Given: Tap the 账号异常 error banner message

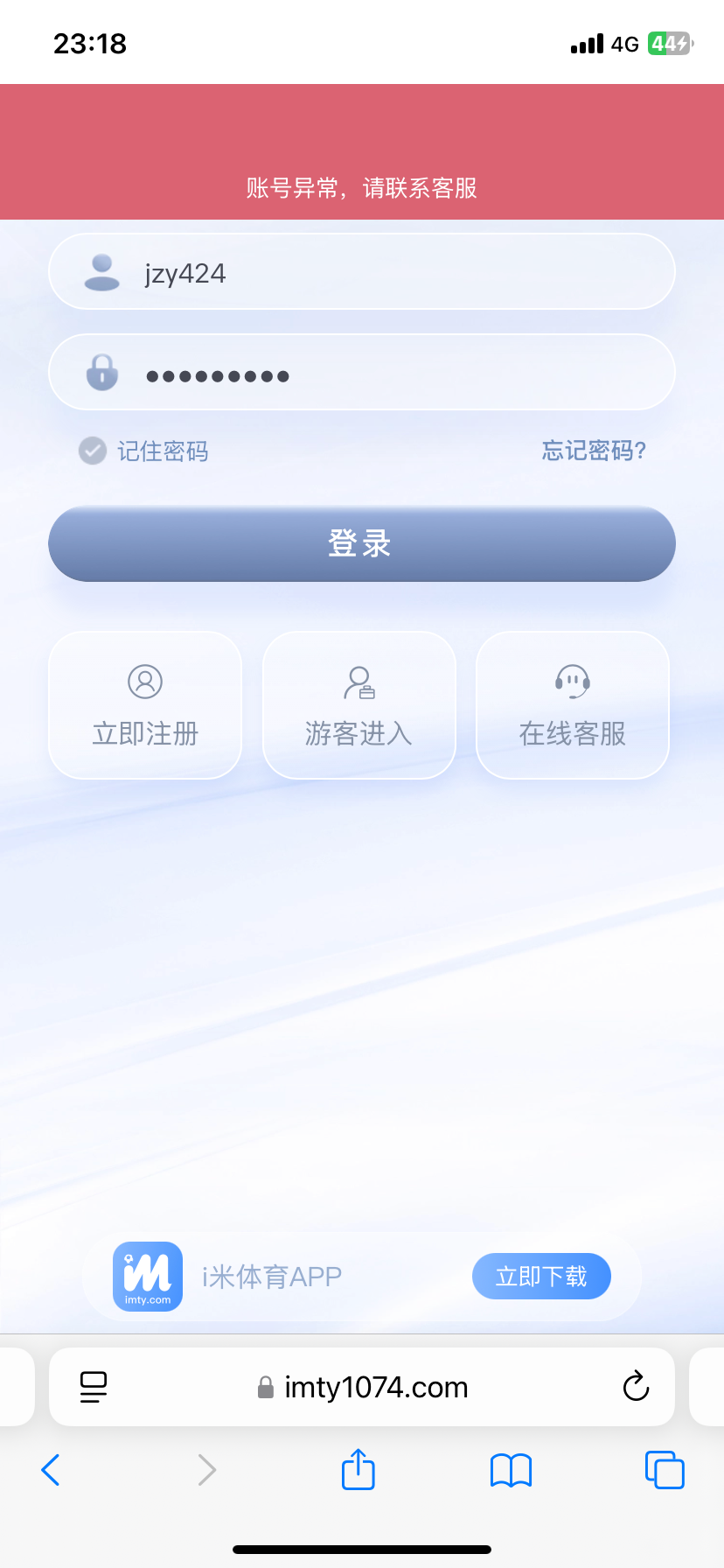Looking at the screenshot, I should [361, 189].
